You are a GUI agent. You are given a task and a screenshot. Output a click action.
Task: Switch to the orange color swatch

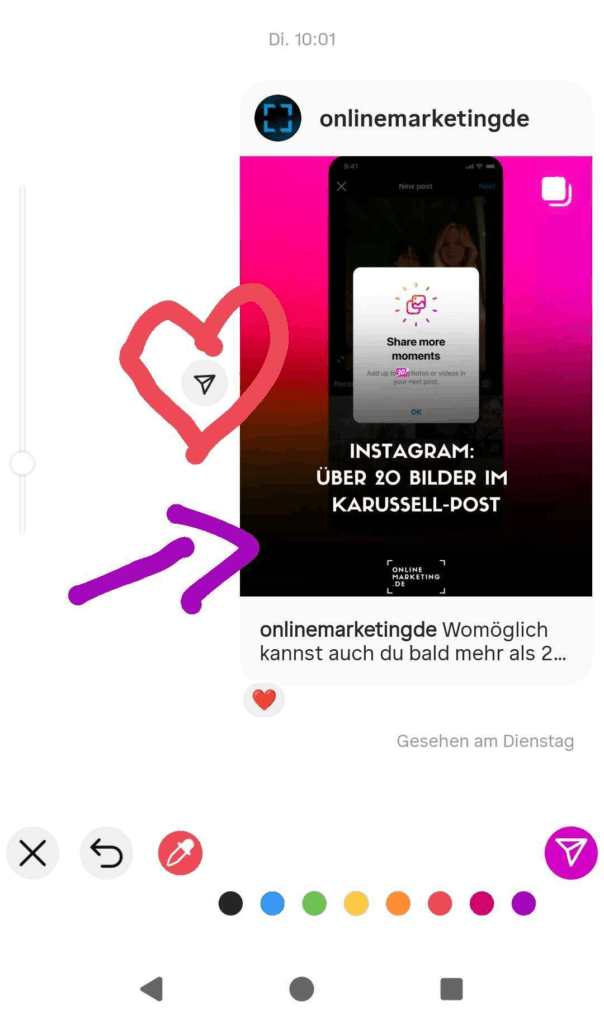(x=398, y=904)
